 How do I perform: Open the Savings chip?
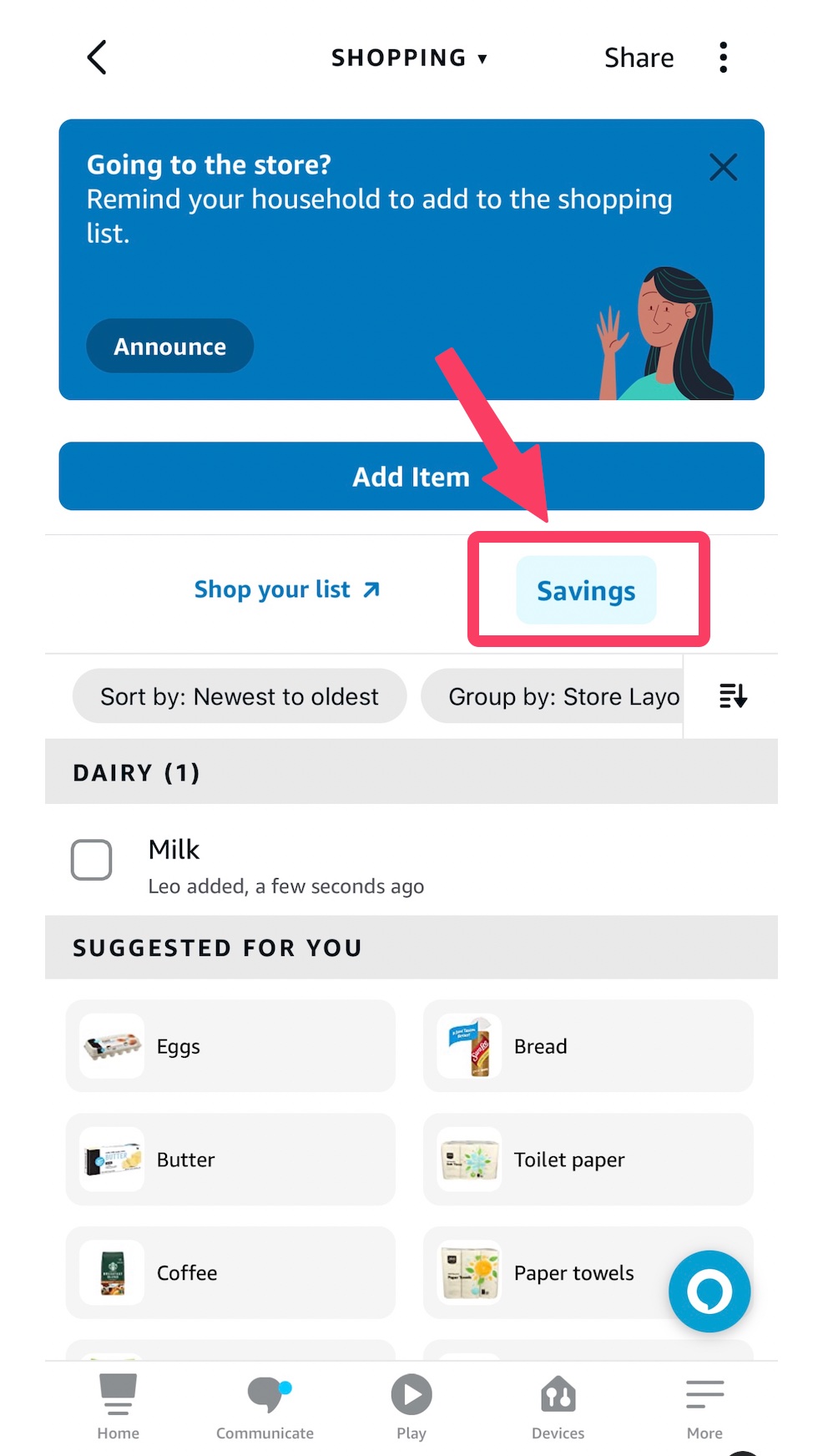586,590
